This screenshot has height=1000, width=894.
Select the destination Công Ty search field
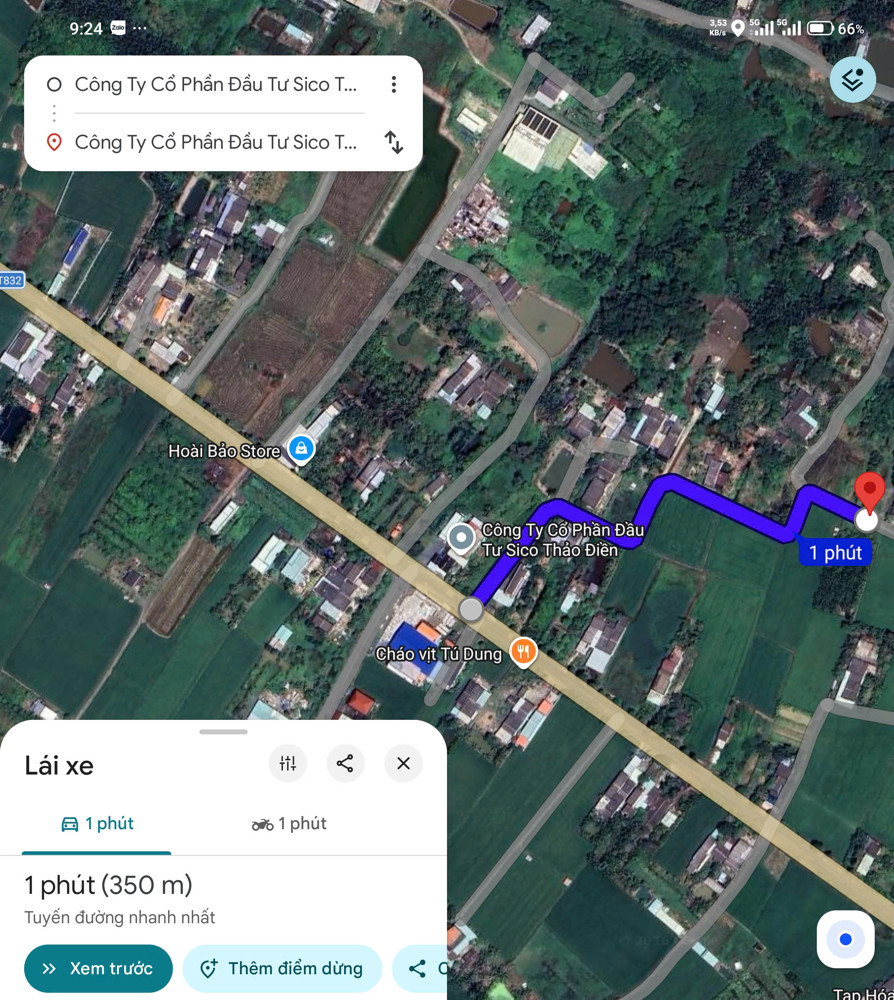[218, 142]
